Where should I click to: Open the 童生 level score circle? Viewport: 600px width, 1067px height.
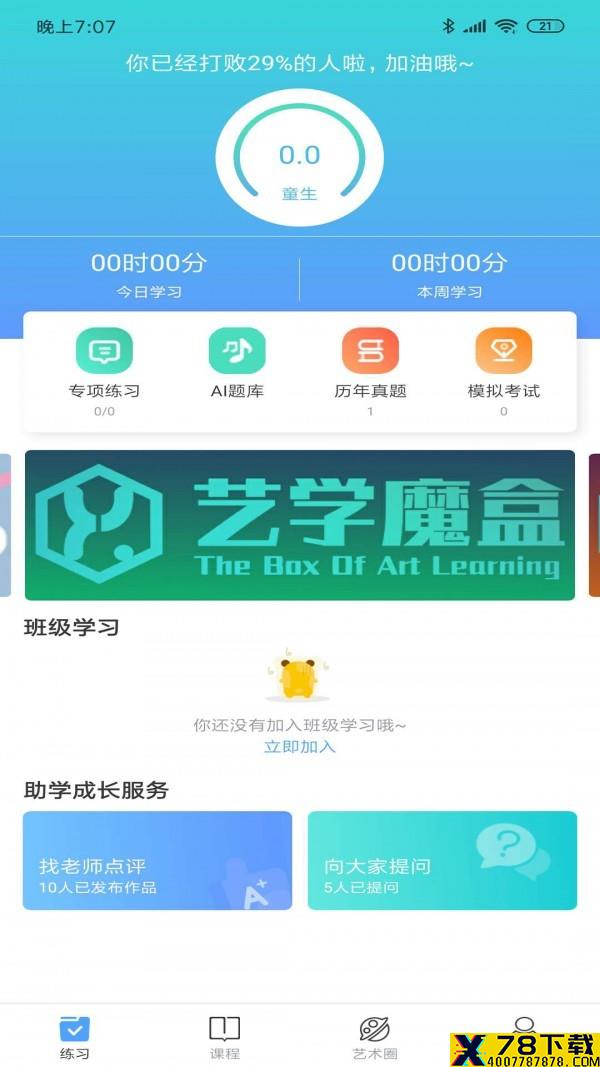pyautogui.click(x=299, y=158)
